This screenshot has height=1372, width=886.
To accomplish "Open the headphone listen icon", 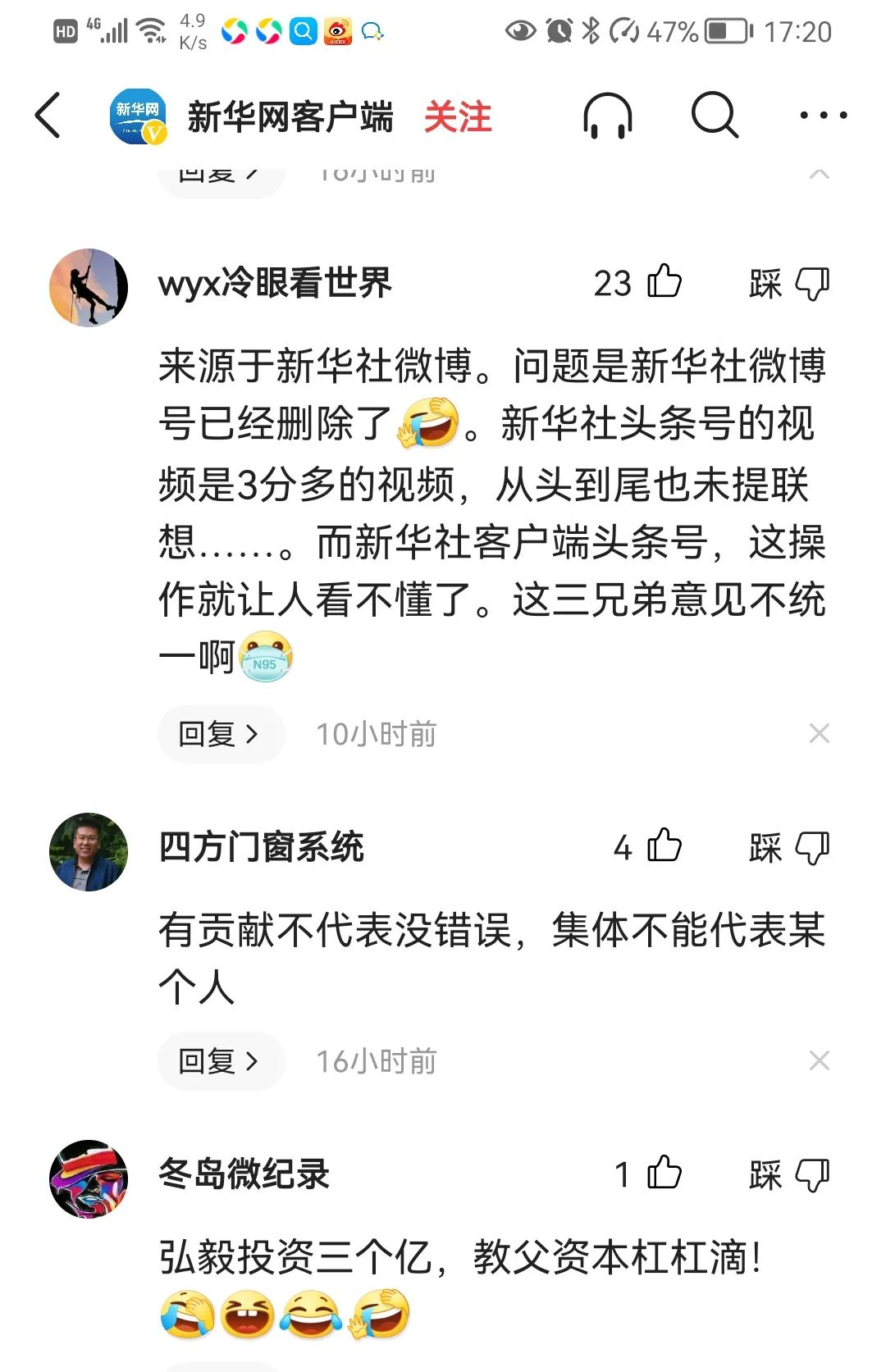I will (x=607, y=116).
